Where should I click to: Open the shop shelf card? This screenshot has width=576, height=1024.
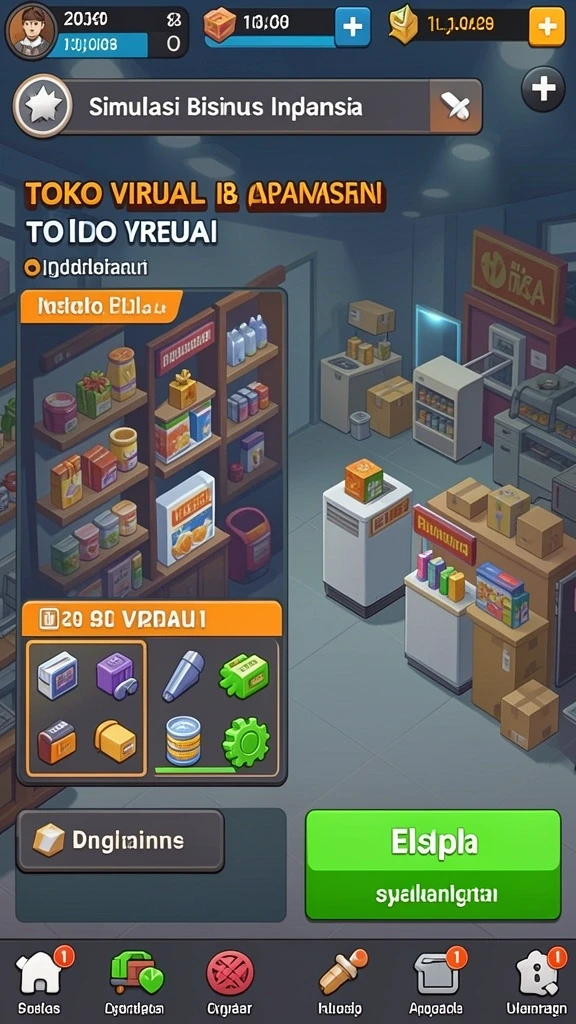click(x=152, y=443)
